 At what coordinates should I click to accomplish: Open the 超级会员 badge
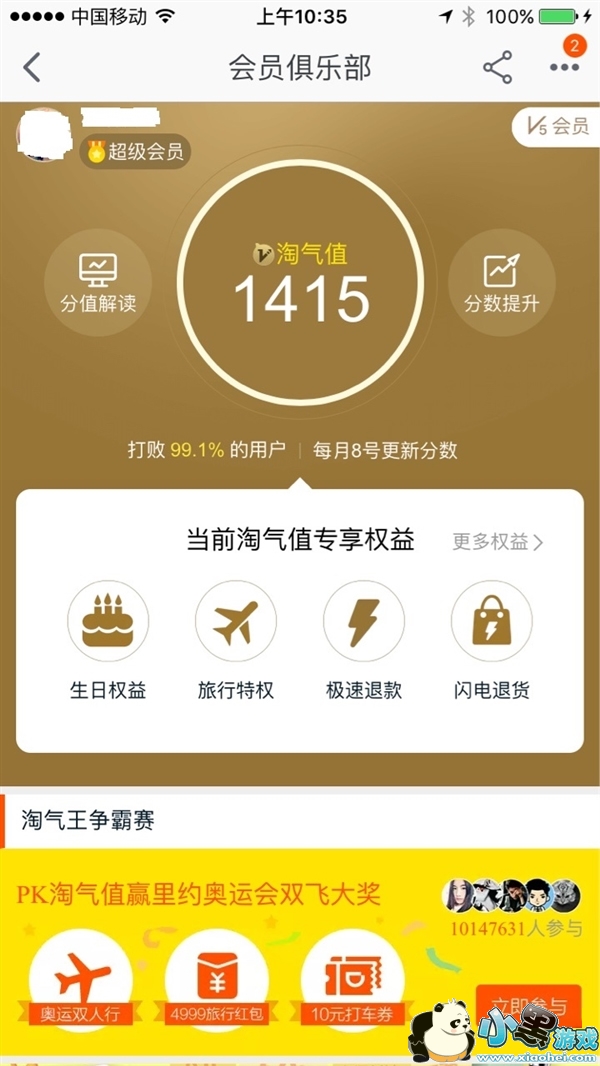(136, 152)
